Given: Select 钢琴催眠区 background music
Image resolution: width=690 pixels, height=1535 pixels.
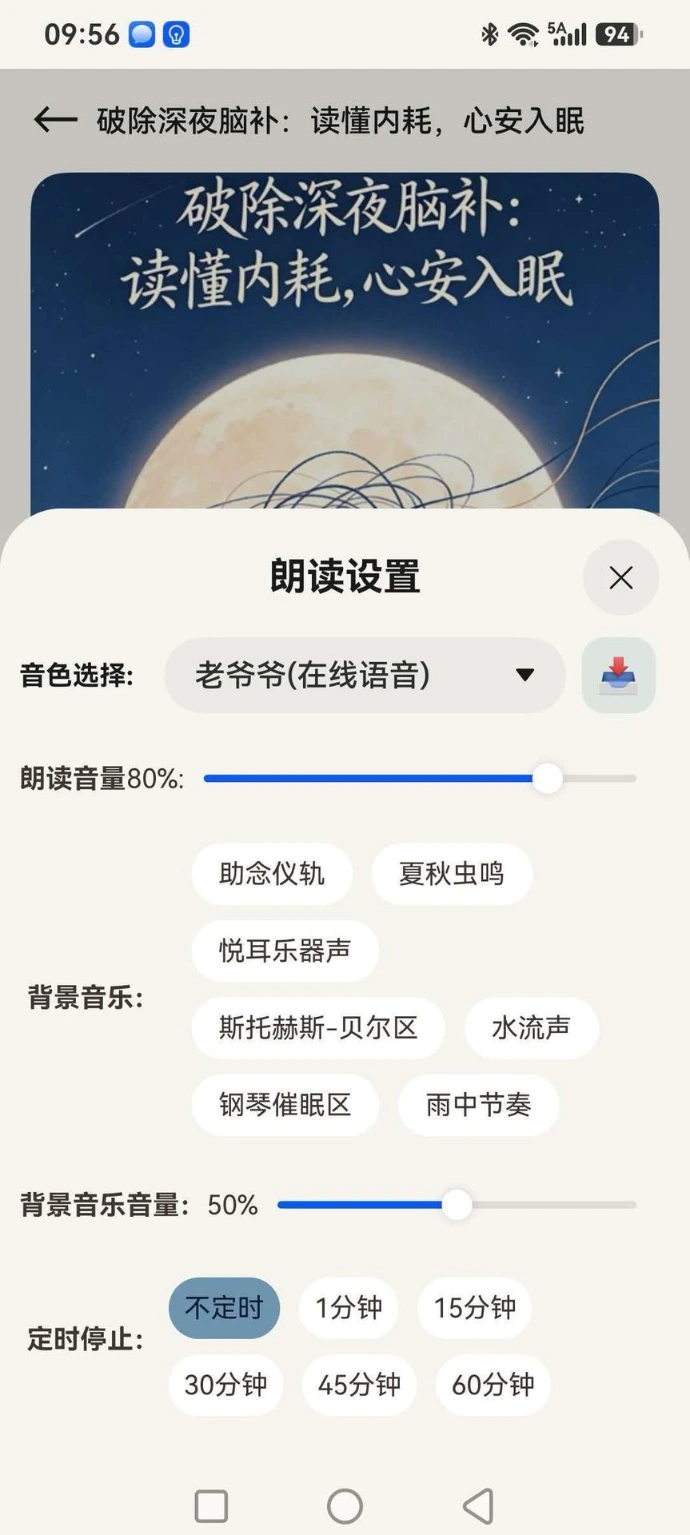Looking at the screenshot, I should coord(285,1105).
